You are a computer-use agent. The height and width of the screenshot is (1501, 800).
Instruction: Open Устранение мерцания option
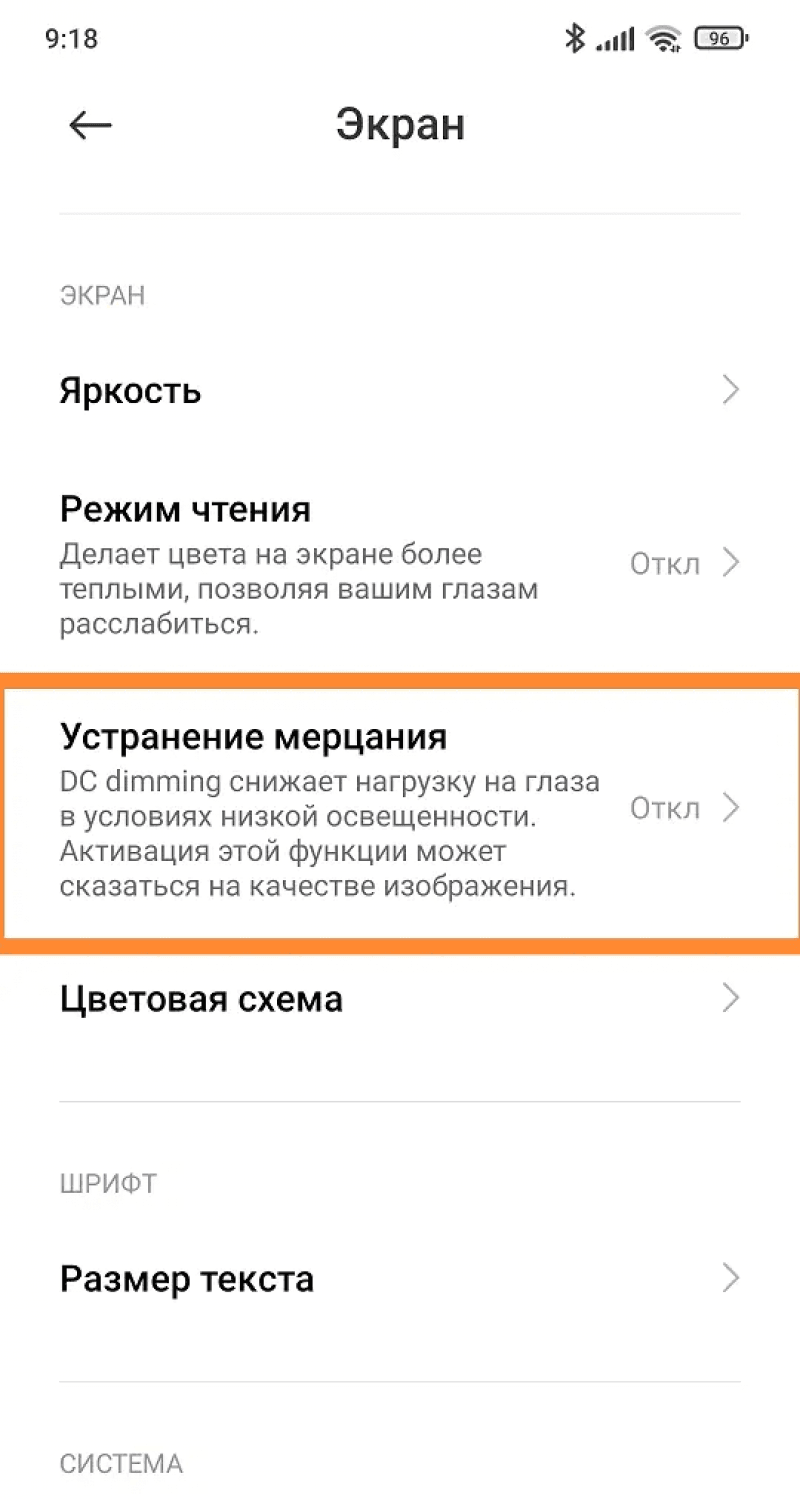coord(400,808)
